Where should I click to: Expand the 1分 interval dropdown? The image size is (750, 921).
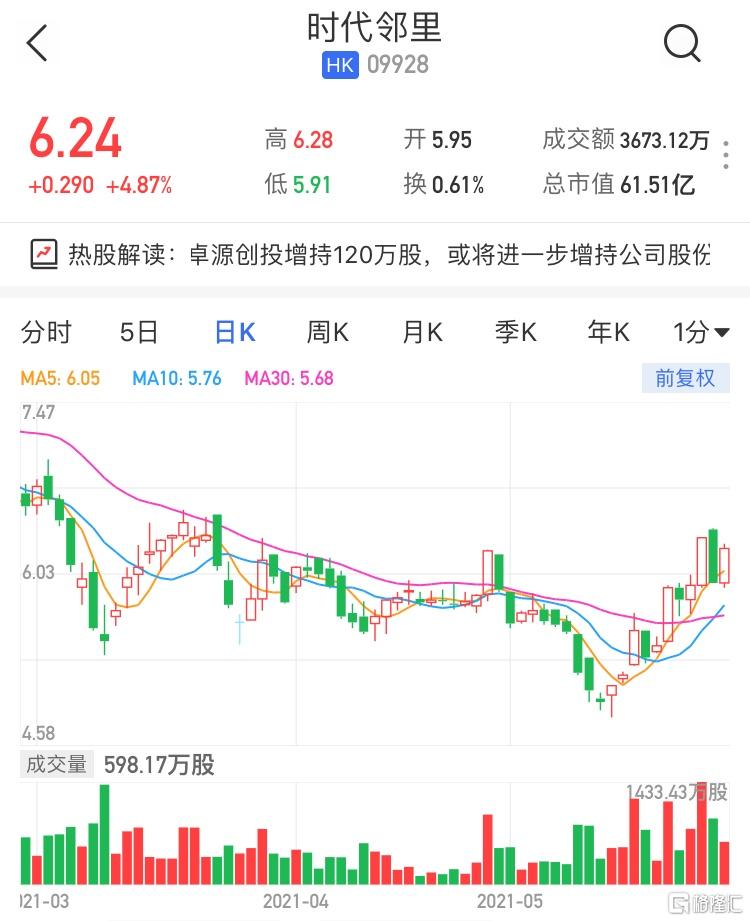tap(700, 333)
